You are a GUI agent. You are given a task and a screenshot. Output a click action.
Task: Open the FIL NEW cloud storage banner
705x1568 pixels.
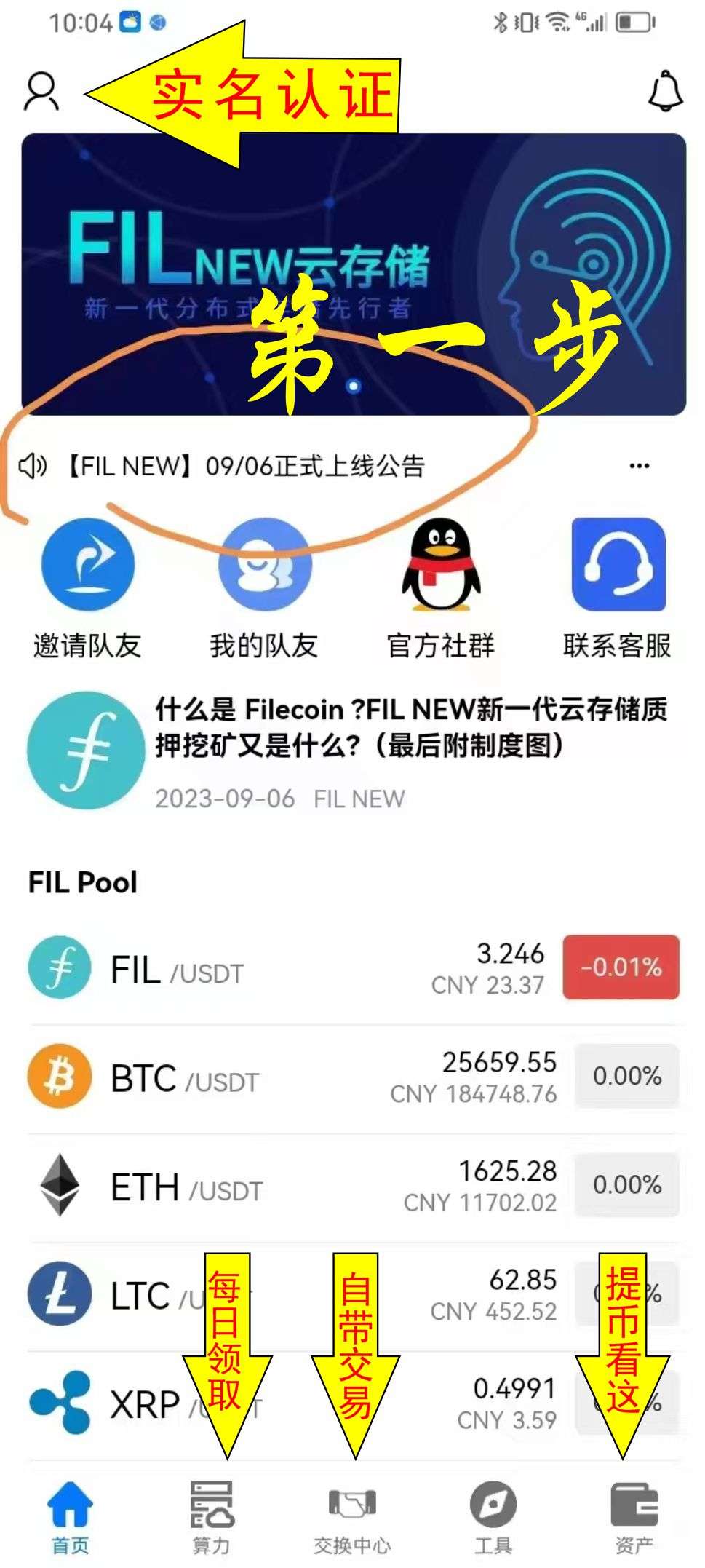354,274
